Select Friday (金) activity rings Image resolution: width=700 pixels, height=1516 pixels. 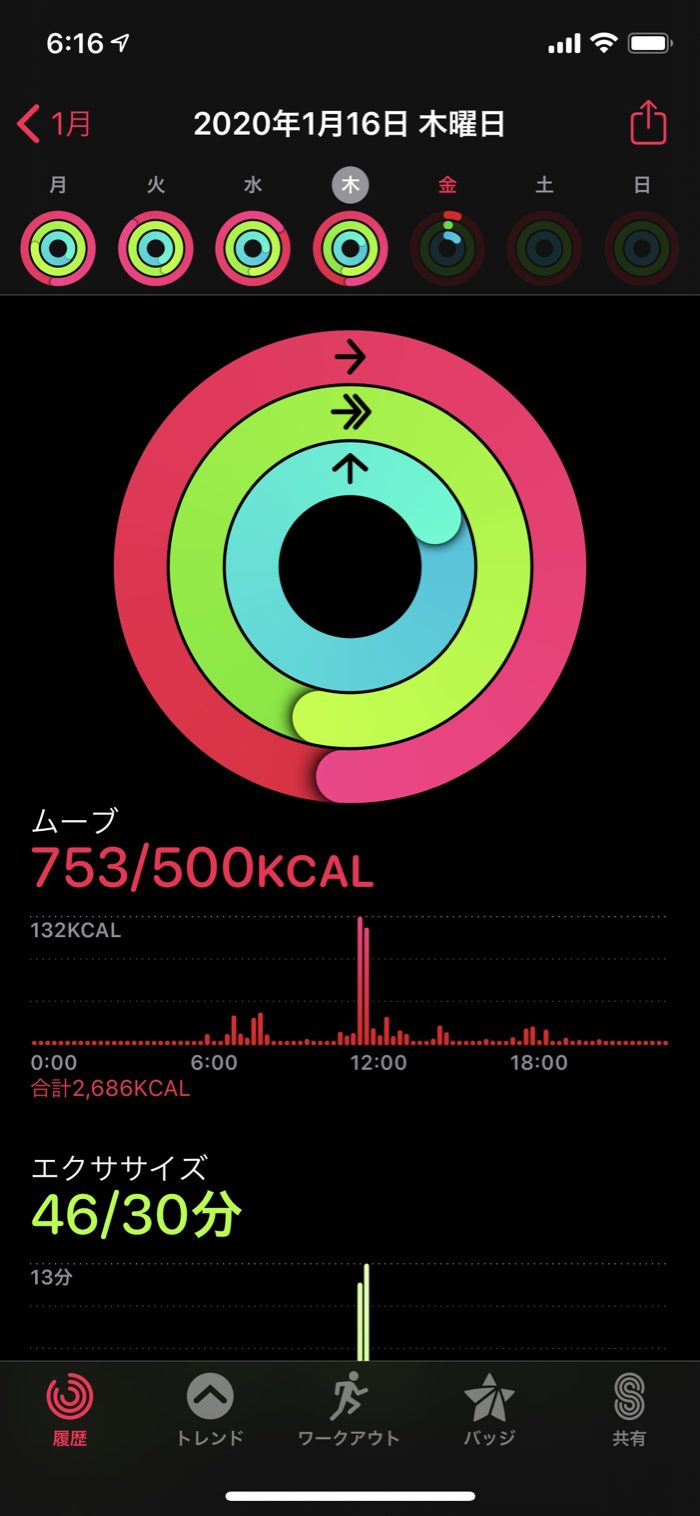[448, 249]
